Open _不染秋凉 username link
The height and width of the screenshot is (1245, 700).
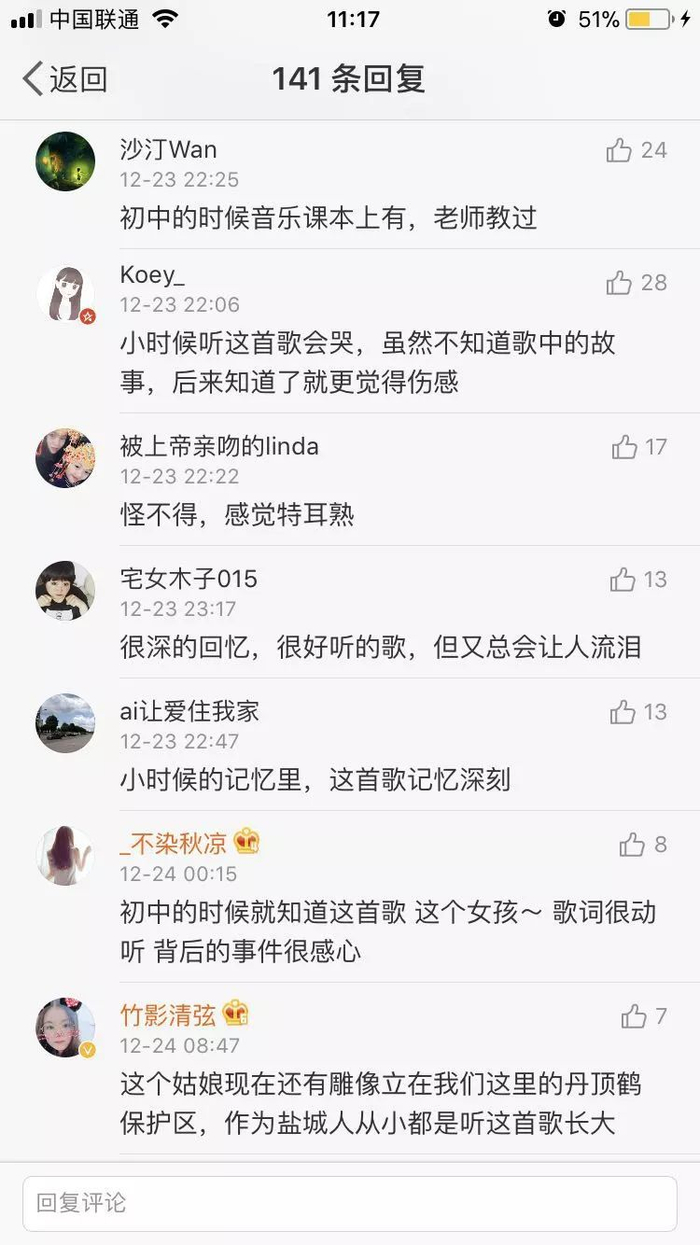(x=174, y=844)
